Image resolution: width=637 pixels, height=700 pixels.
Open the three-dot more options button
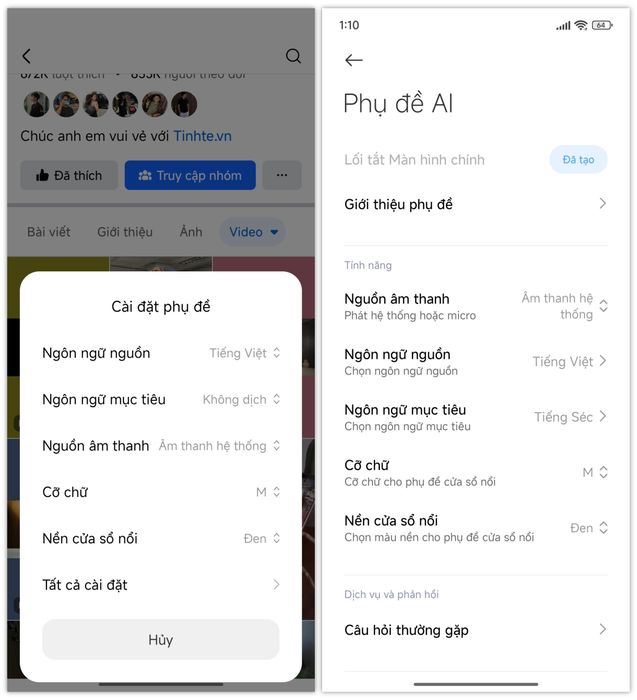coord(282,175)
